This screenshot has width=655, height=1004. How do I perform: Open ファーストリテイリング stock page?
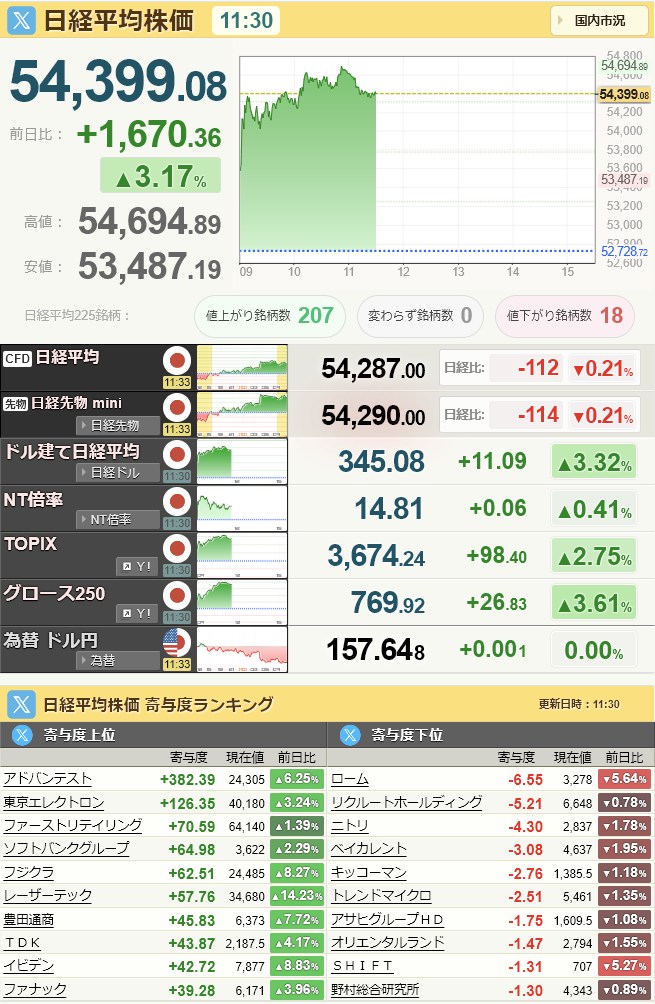tap(72, 825)
